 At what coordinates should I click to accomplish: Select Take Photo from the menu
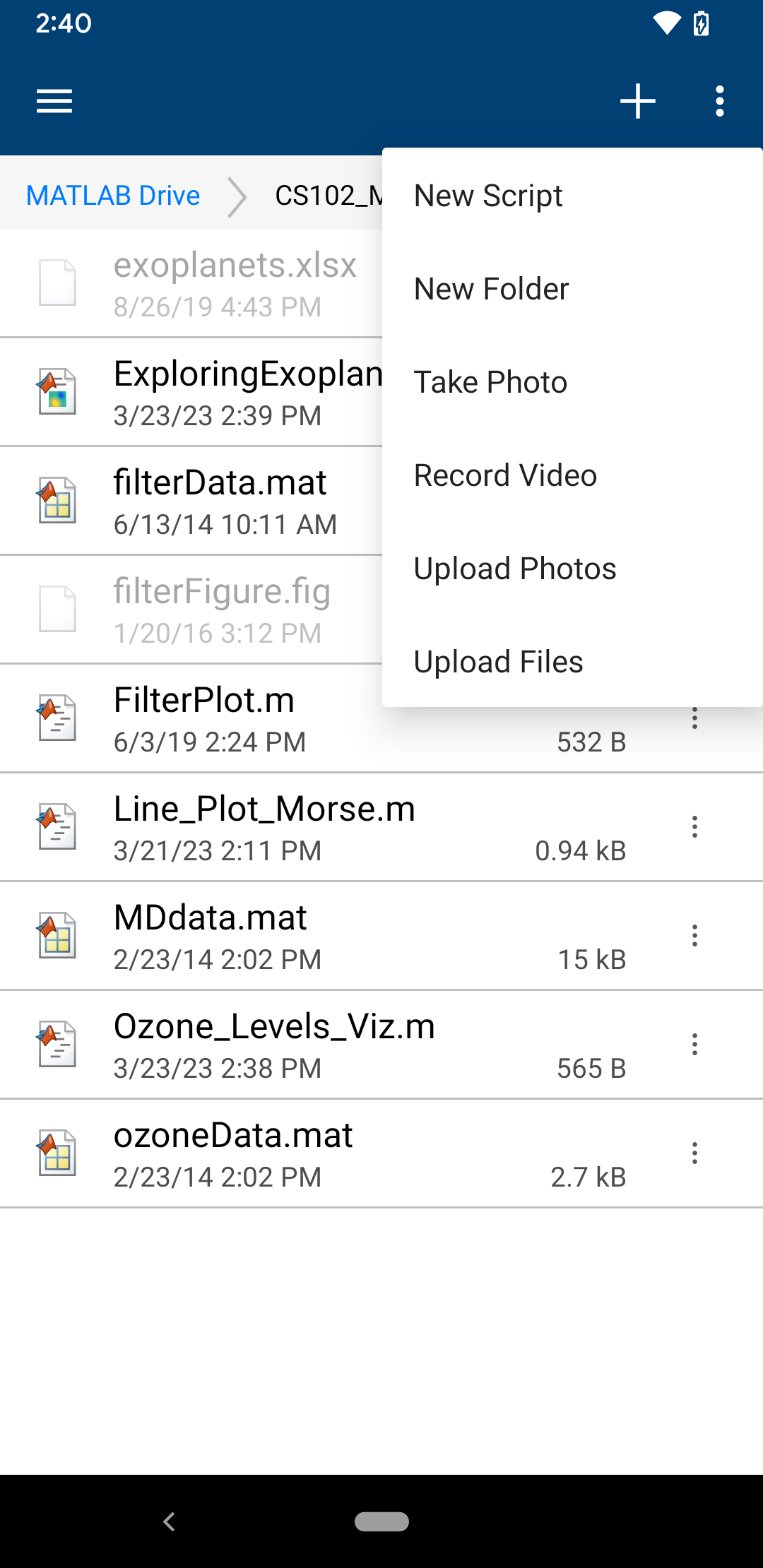tap(490, 381)
